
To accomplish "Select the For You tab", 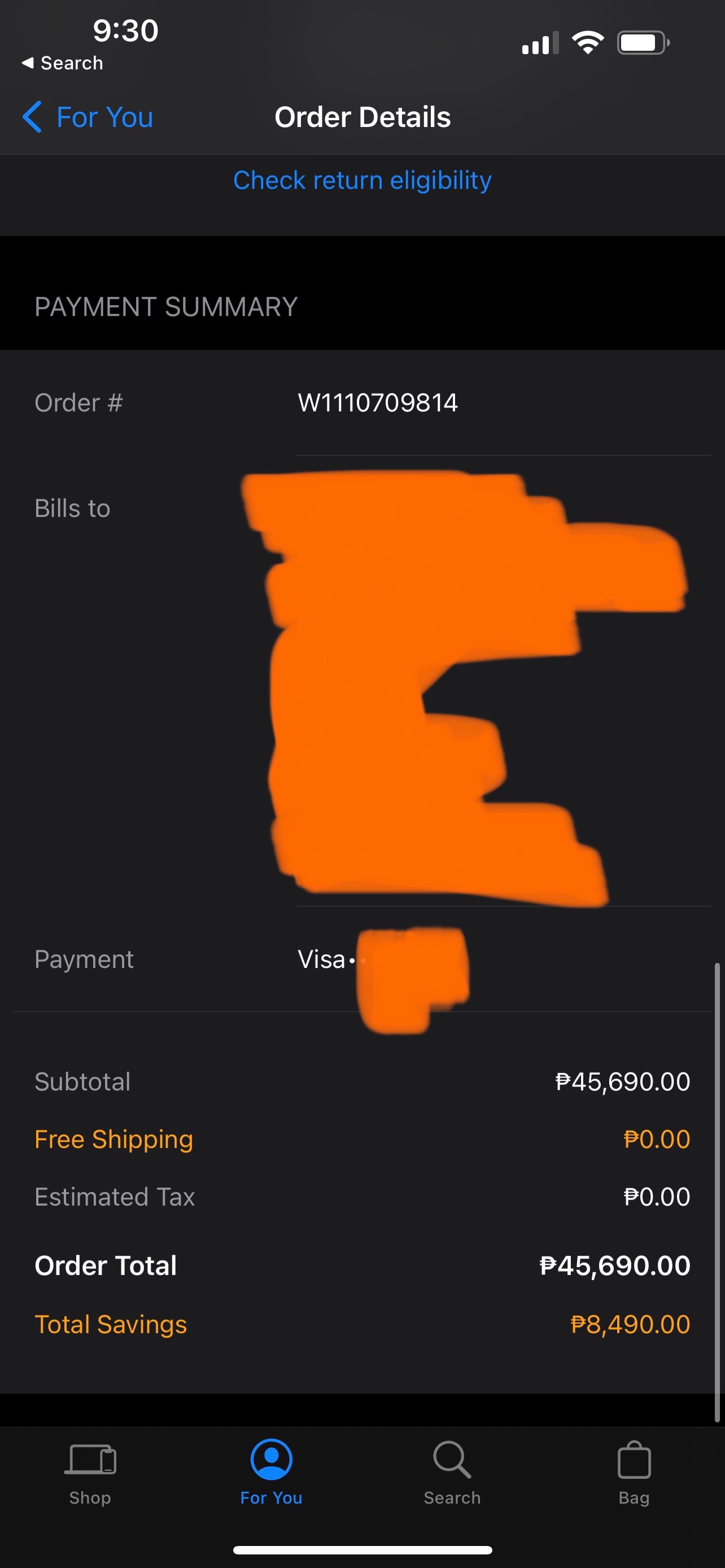I will click(x=271, y=1472).
